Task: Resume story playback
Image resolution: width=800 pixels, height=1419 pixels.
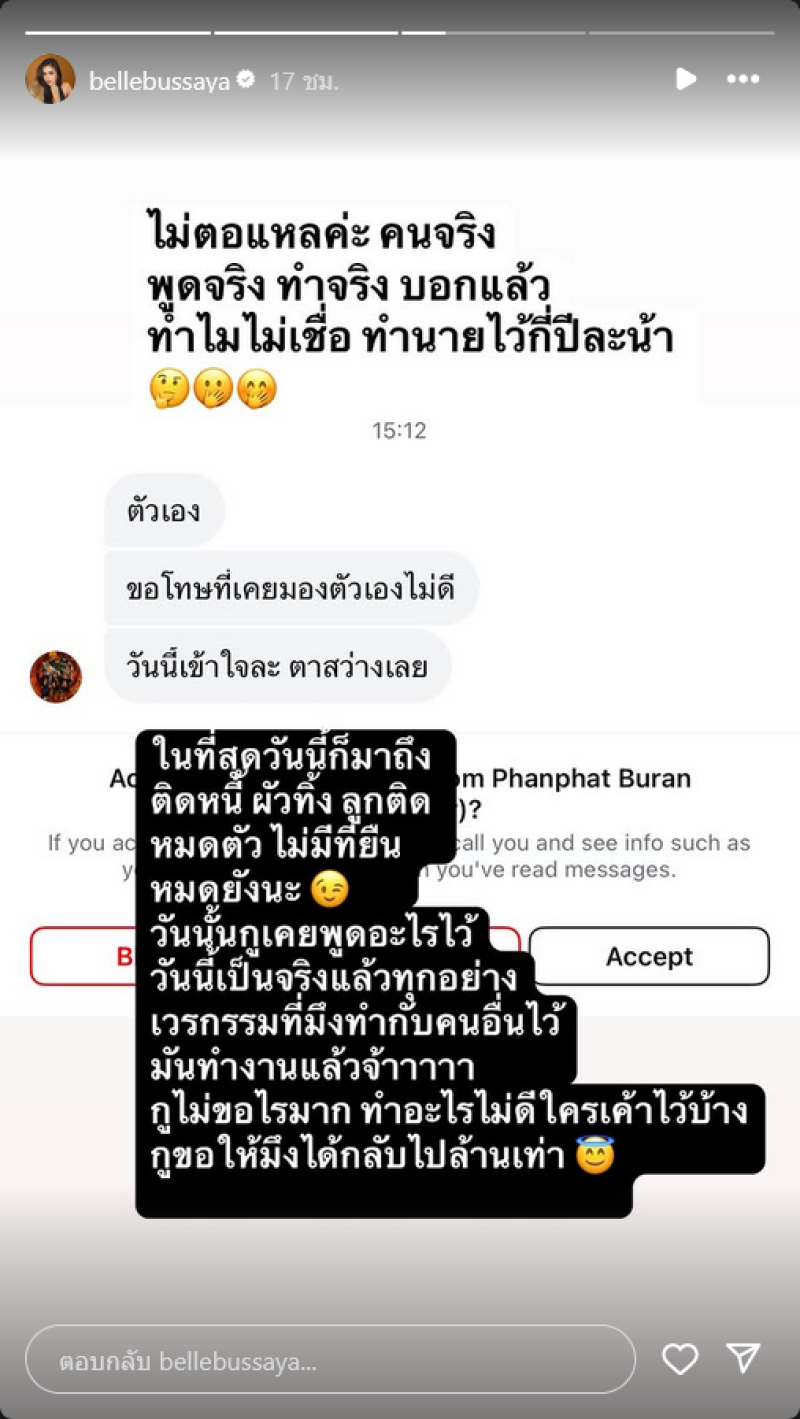Action: tap(685, 79)
